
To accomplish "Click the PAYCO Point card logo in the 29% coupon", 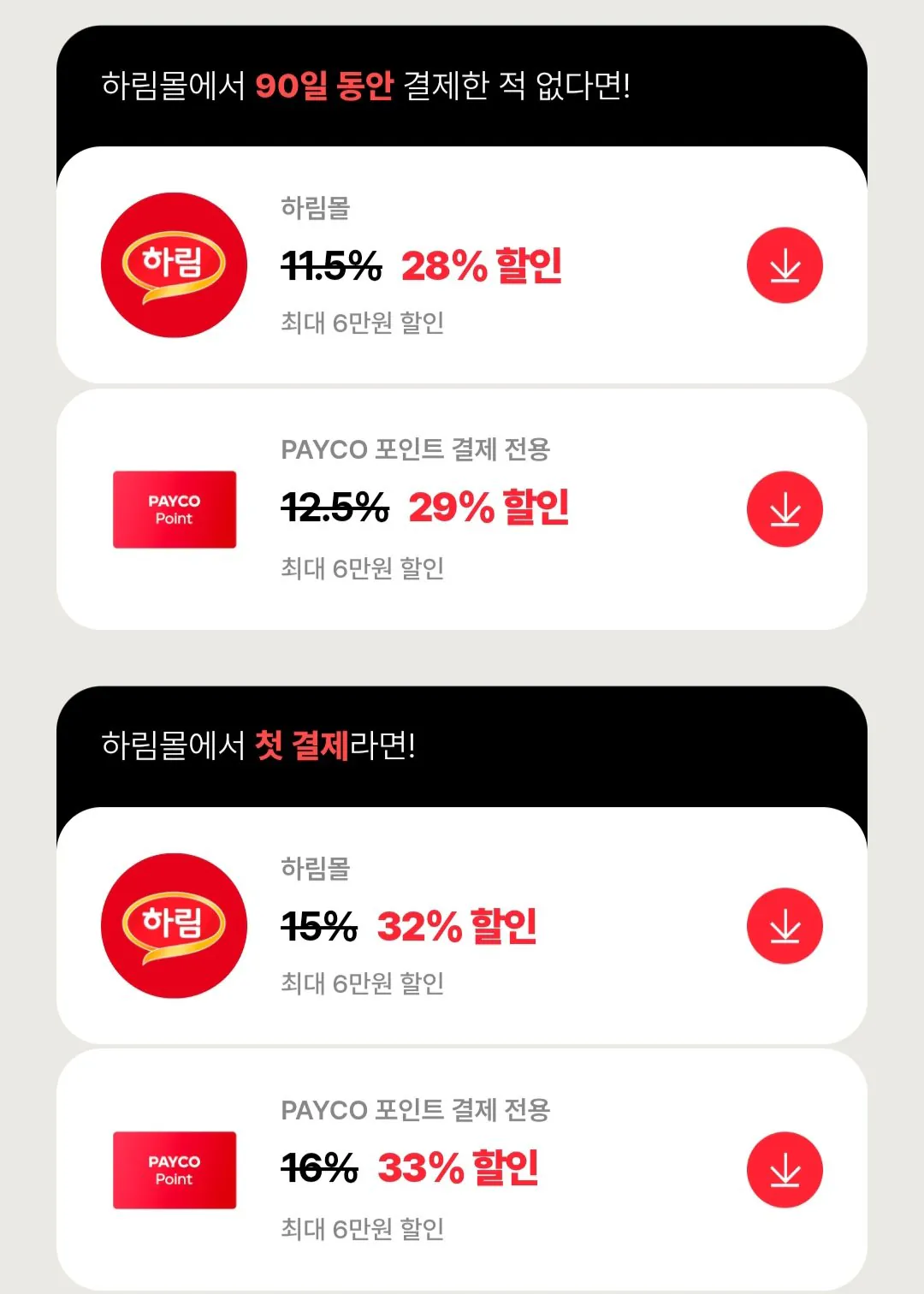I will click(x=174, y=509).
